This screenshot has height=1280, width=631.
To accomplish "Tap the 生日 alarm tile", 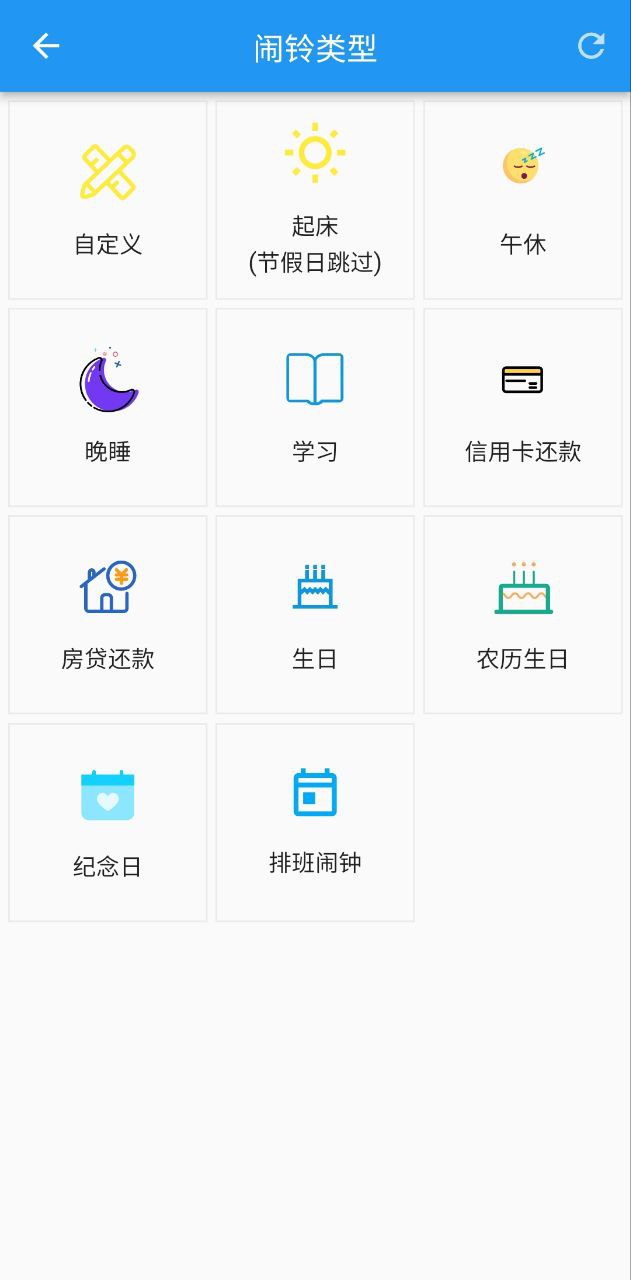I will [315, 614].
